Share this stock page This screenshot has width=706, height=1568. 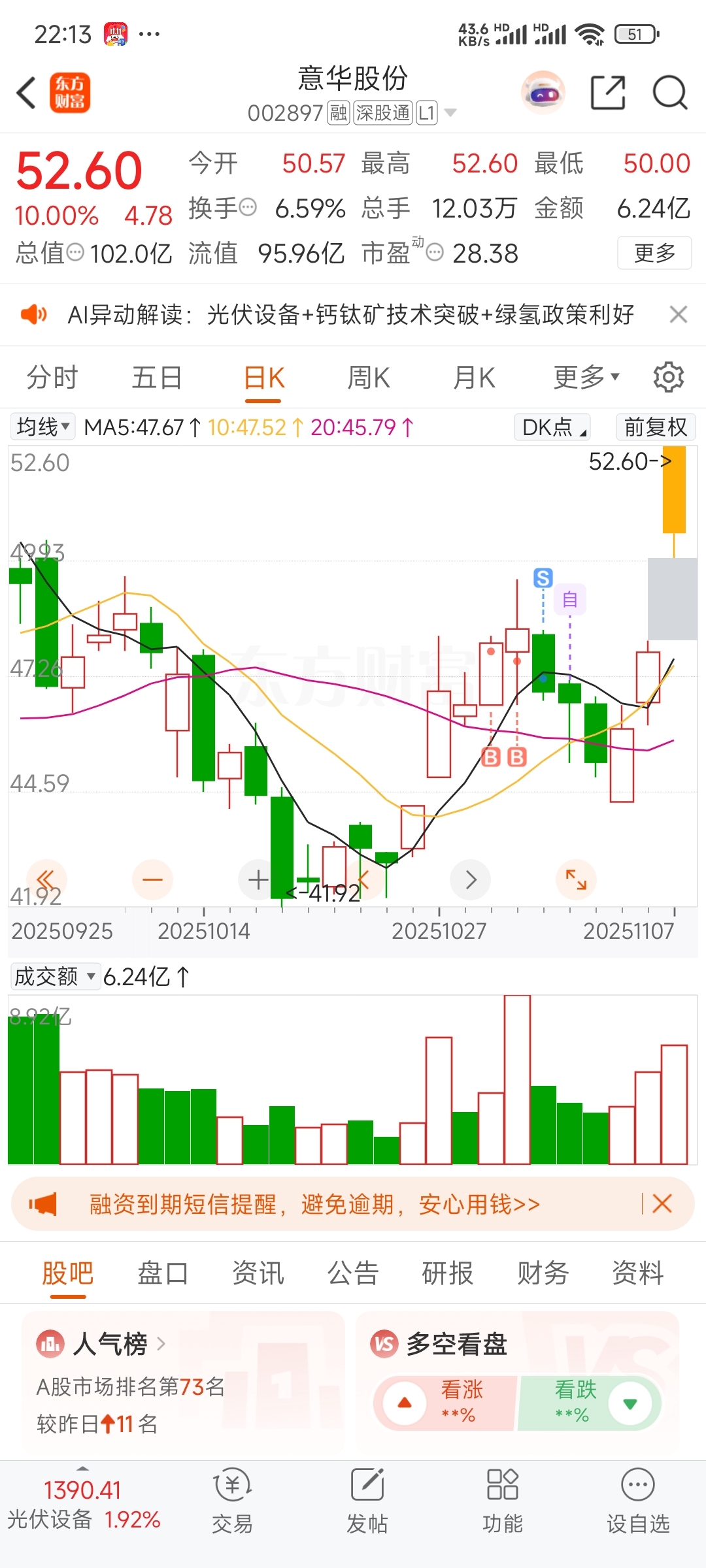[x=607, y=93]
